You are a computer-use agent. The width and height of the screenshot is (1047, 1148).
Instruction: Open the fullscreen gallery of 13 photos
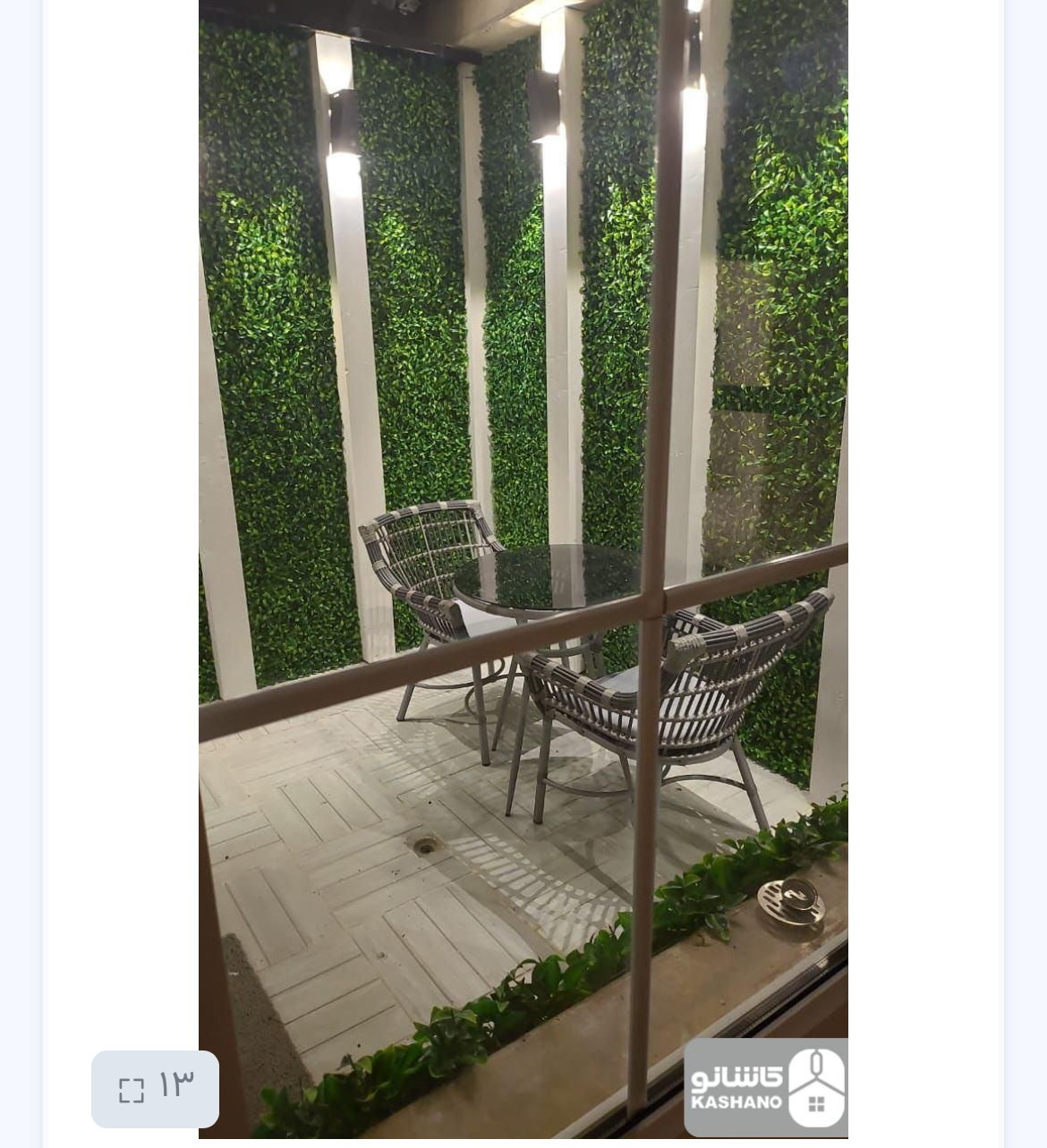click(x=155, y=1088)
